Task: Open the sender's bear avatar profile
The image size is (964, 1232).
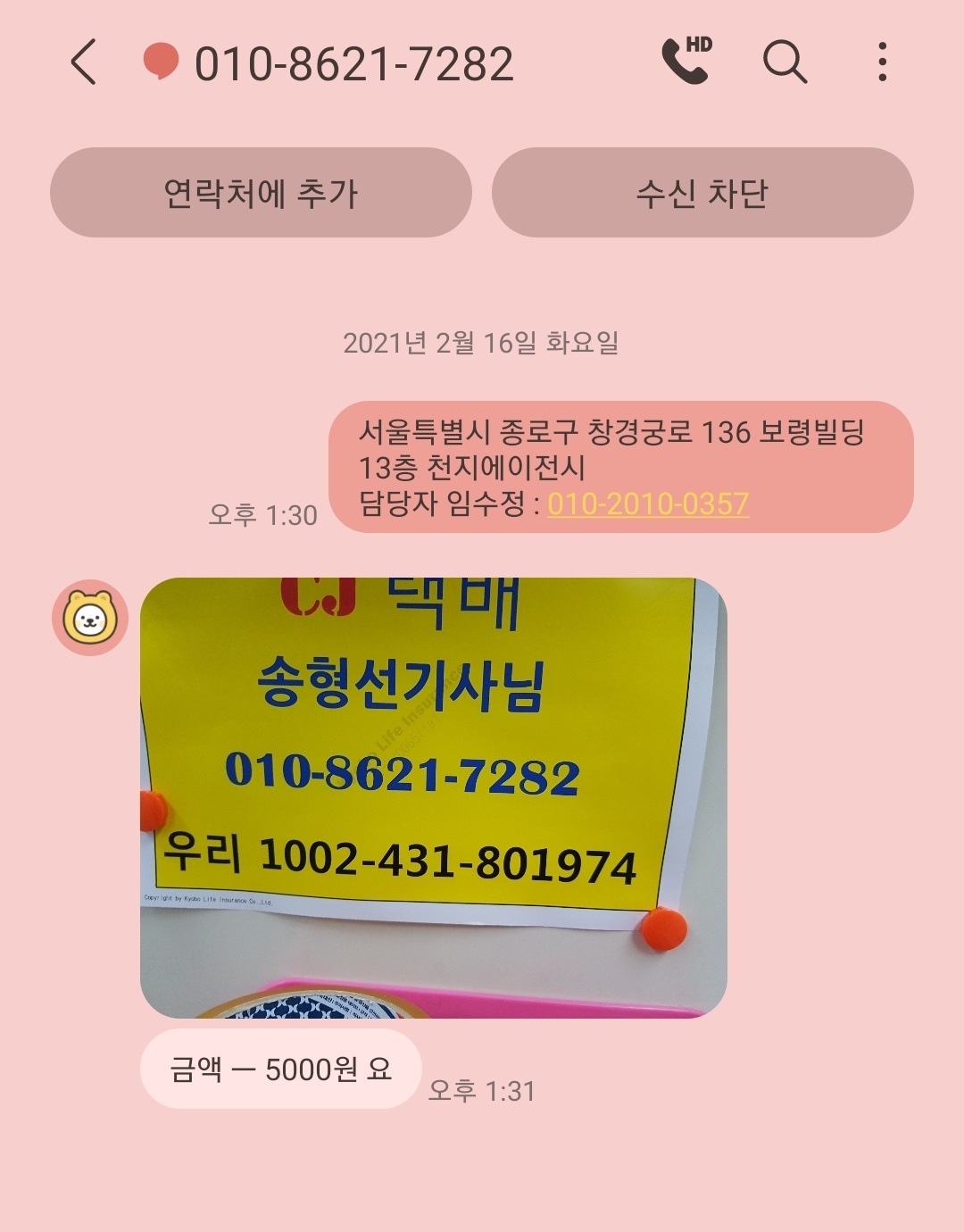Action: click(90, 617)
